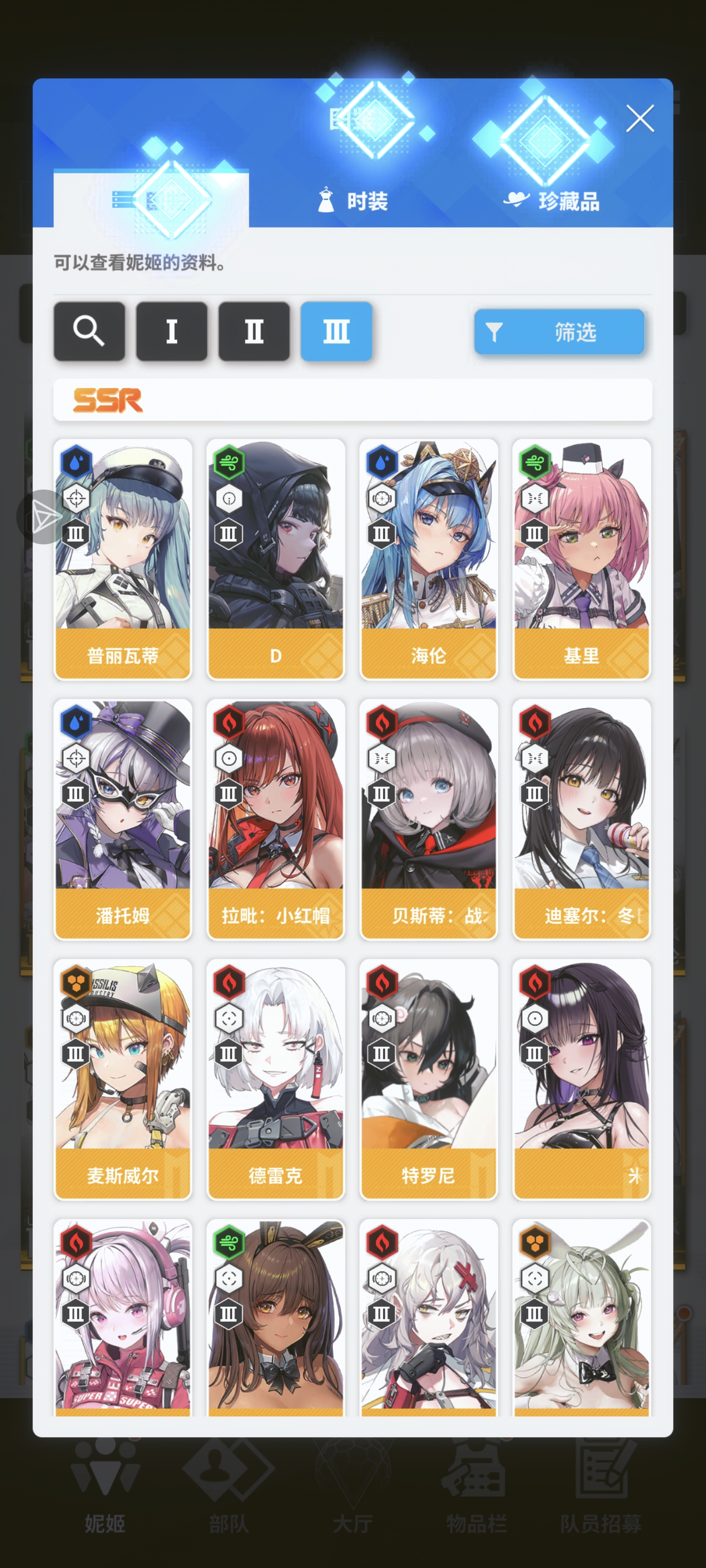View the 迪塞尔 character card

(x=581, y=819)
